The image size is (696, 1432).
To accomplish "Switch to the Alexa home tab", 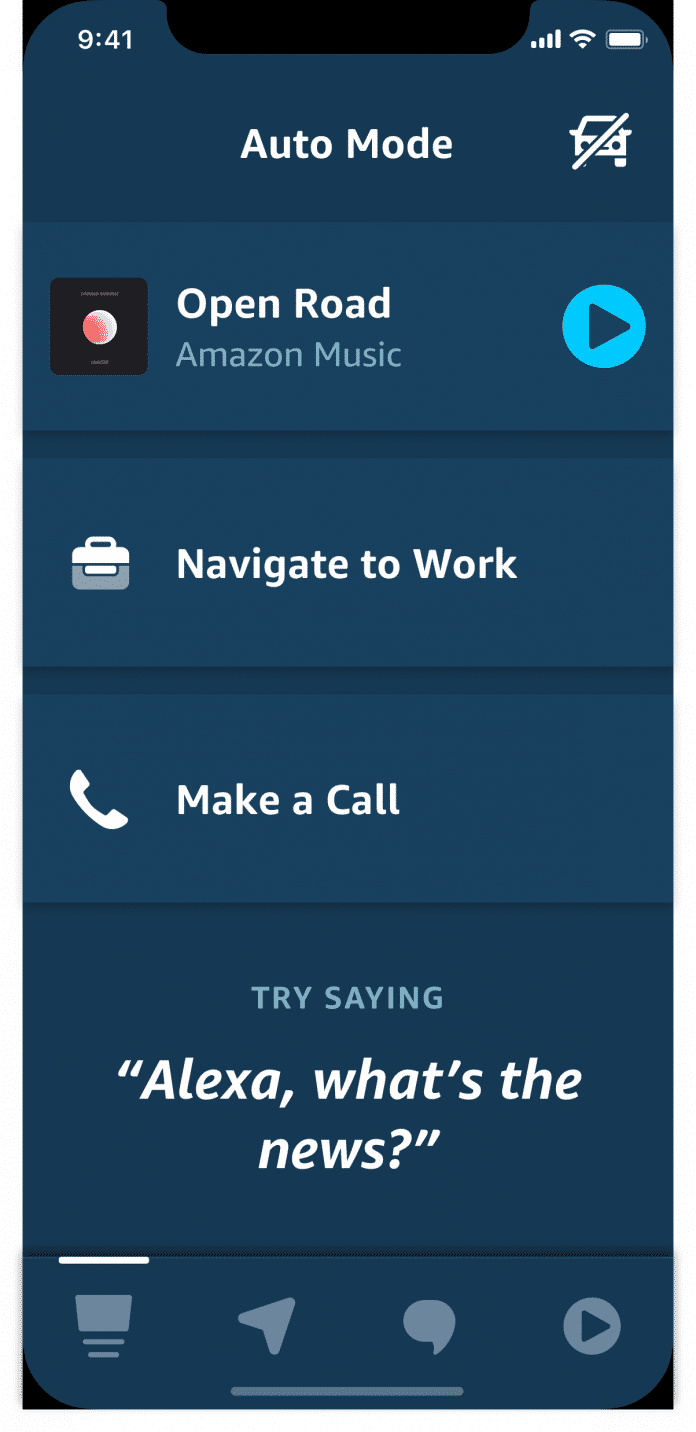I will (104, 1326).
